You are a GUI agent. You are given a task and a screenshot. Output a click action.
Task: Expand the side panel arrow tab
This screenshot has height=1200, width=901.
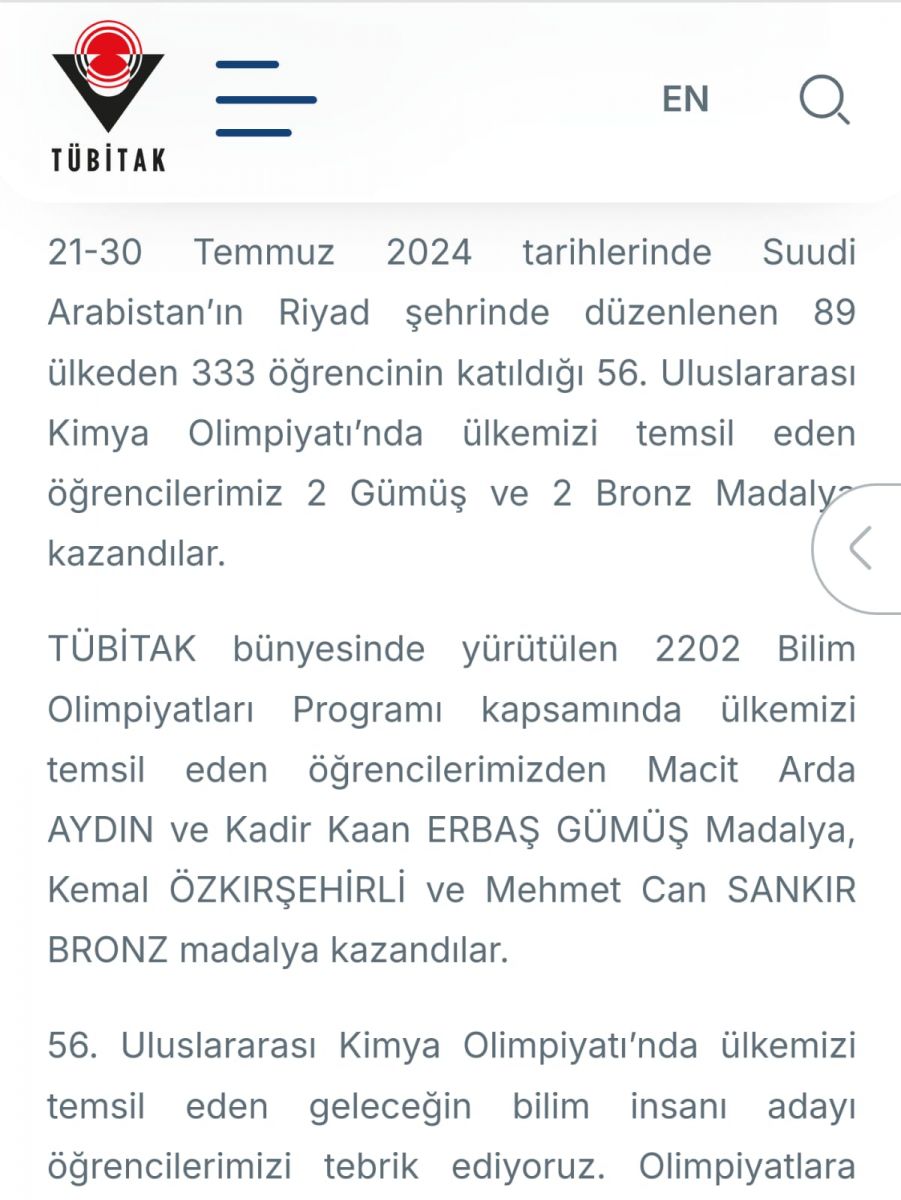pos(860,548)
